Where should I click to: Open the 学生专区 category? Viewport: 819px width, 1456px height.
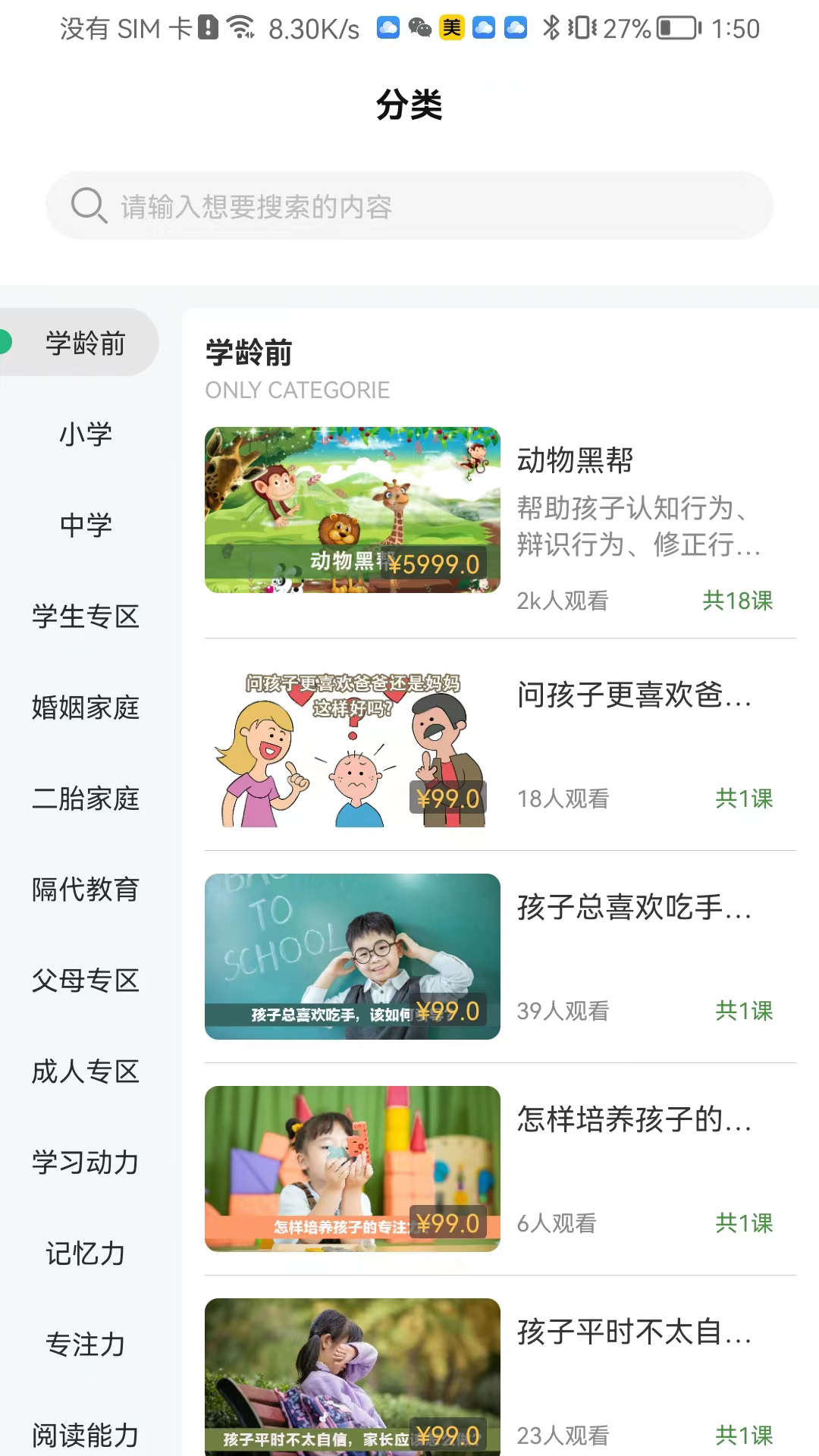[x=86, y=617]
